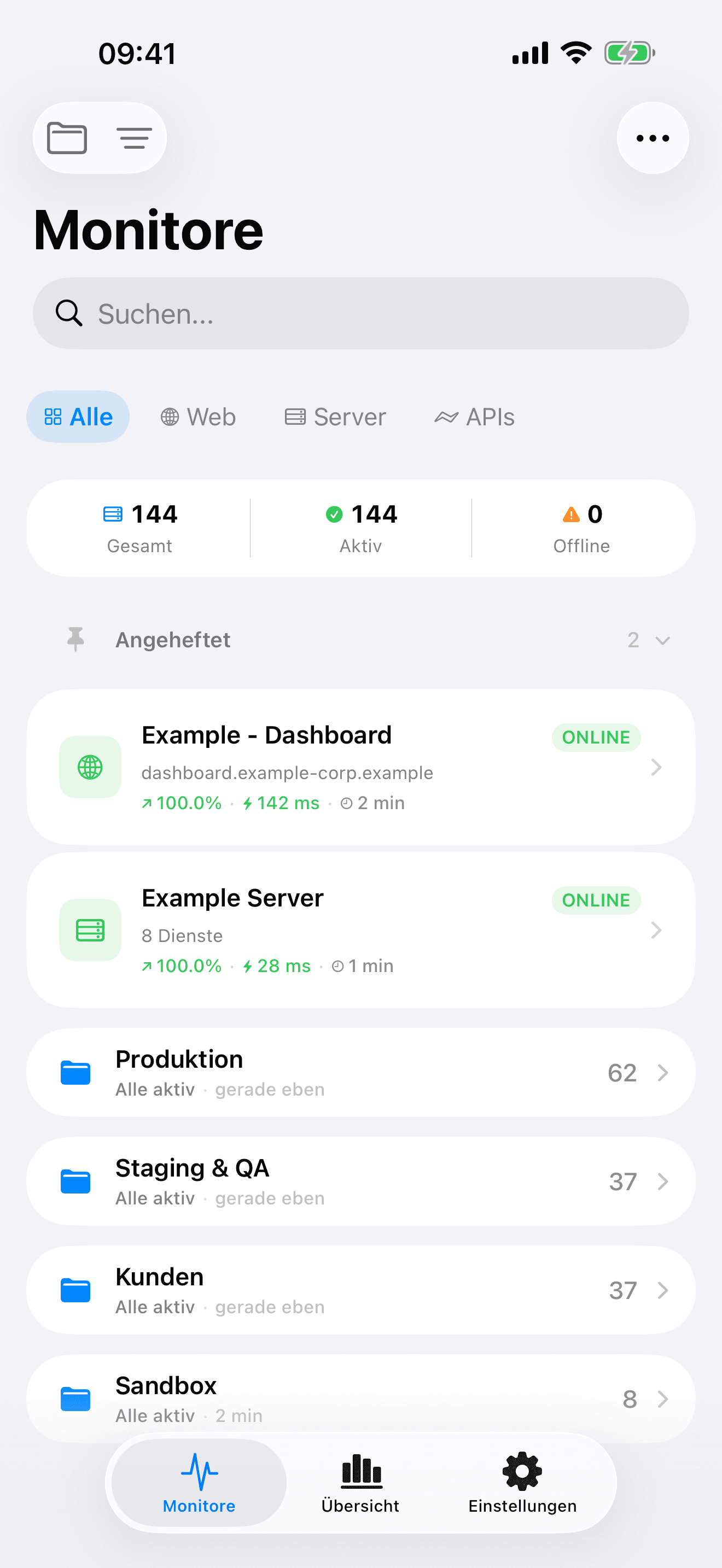Open the Kunden folder
The height and width of the screenshot is (1568, 722).
[360, 1290]
